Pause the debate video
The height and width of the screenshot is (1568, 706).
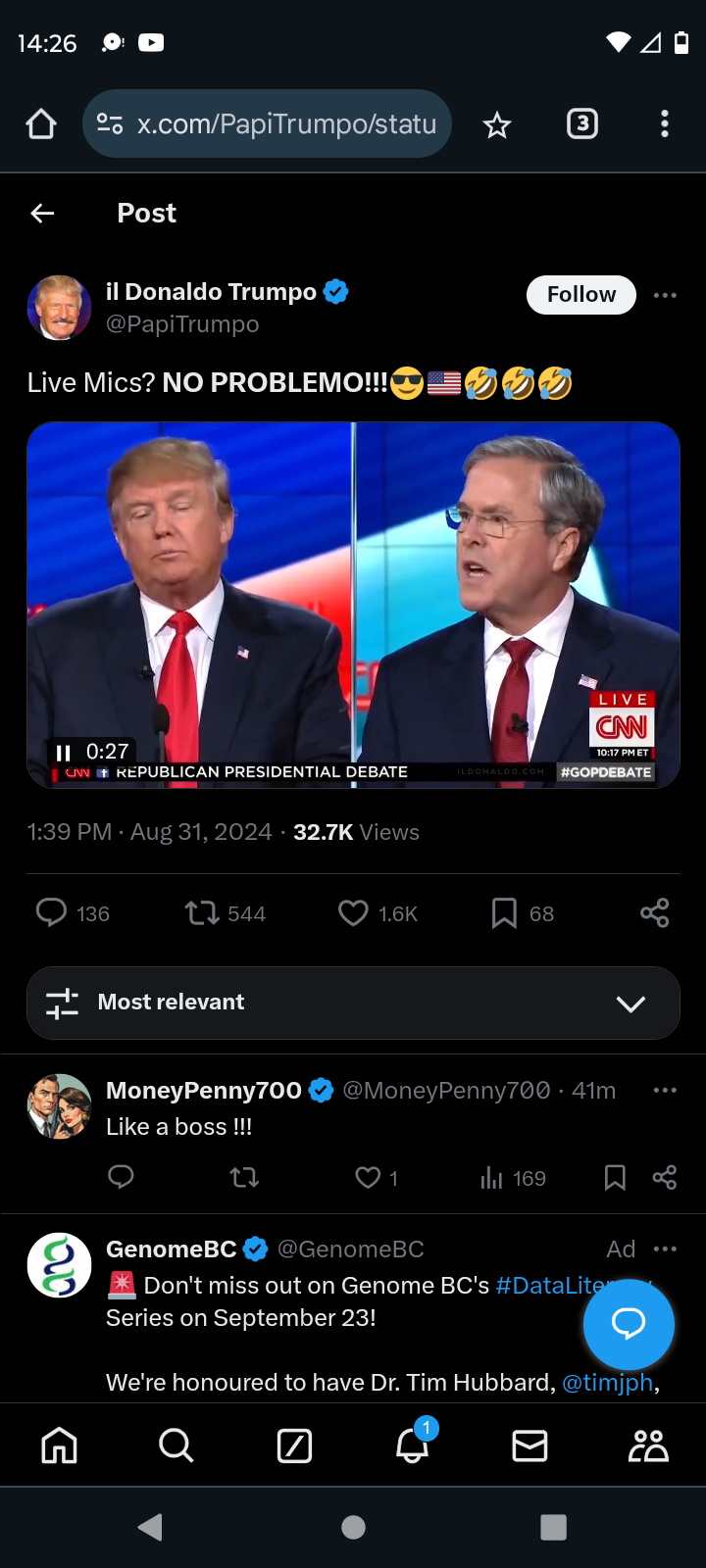[64, 753]
